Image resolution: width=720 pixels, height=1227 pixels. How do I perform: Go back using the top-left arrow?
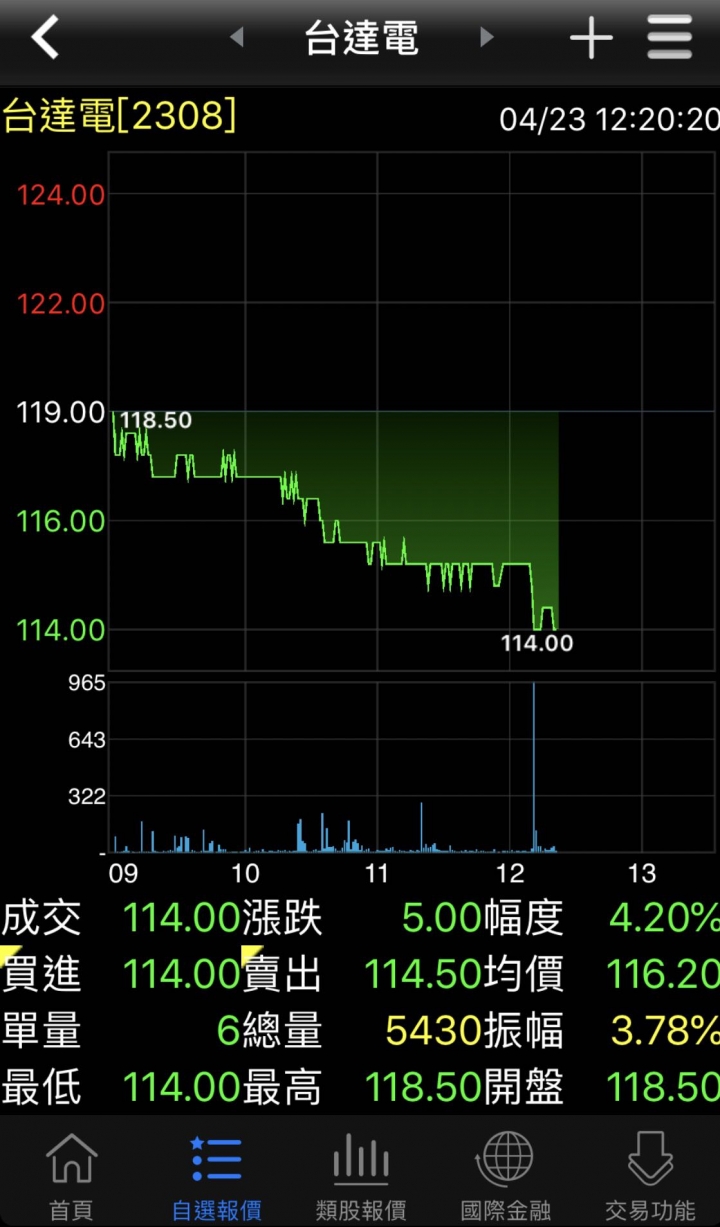[x=45, y=38]
